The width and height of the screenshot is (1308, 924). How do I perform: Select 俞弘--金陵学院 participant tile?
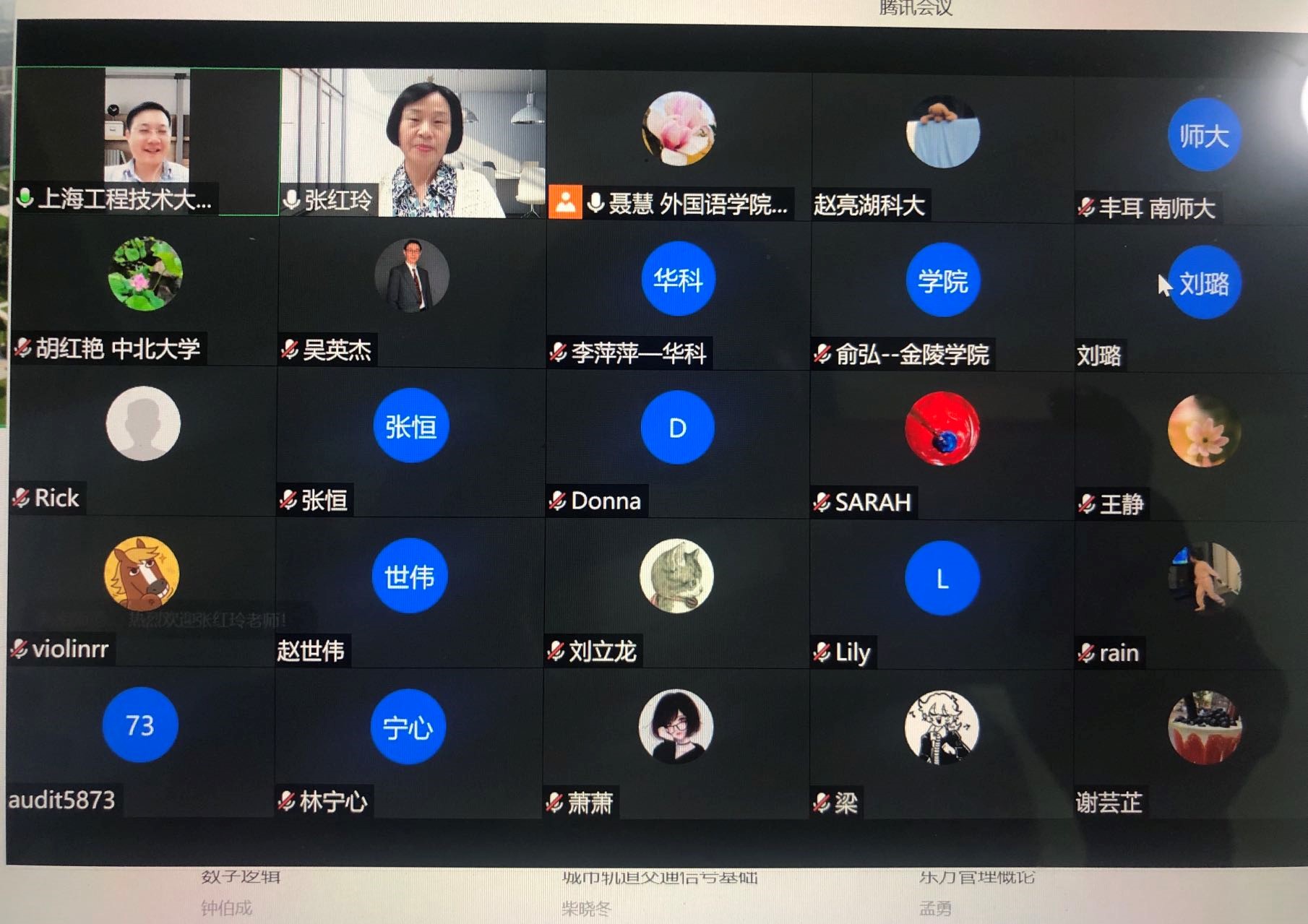pyautogui.click(x=942, y=298)
